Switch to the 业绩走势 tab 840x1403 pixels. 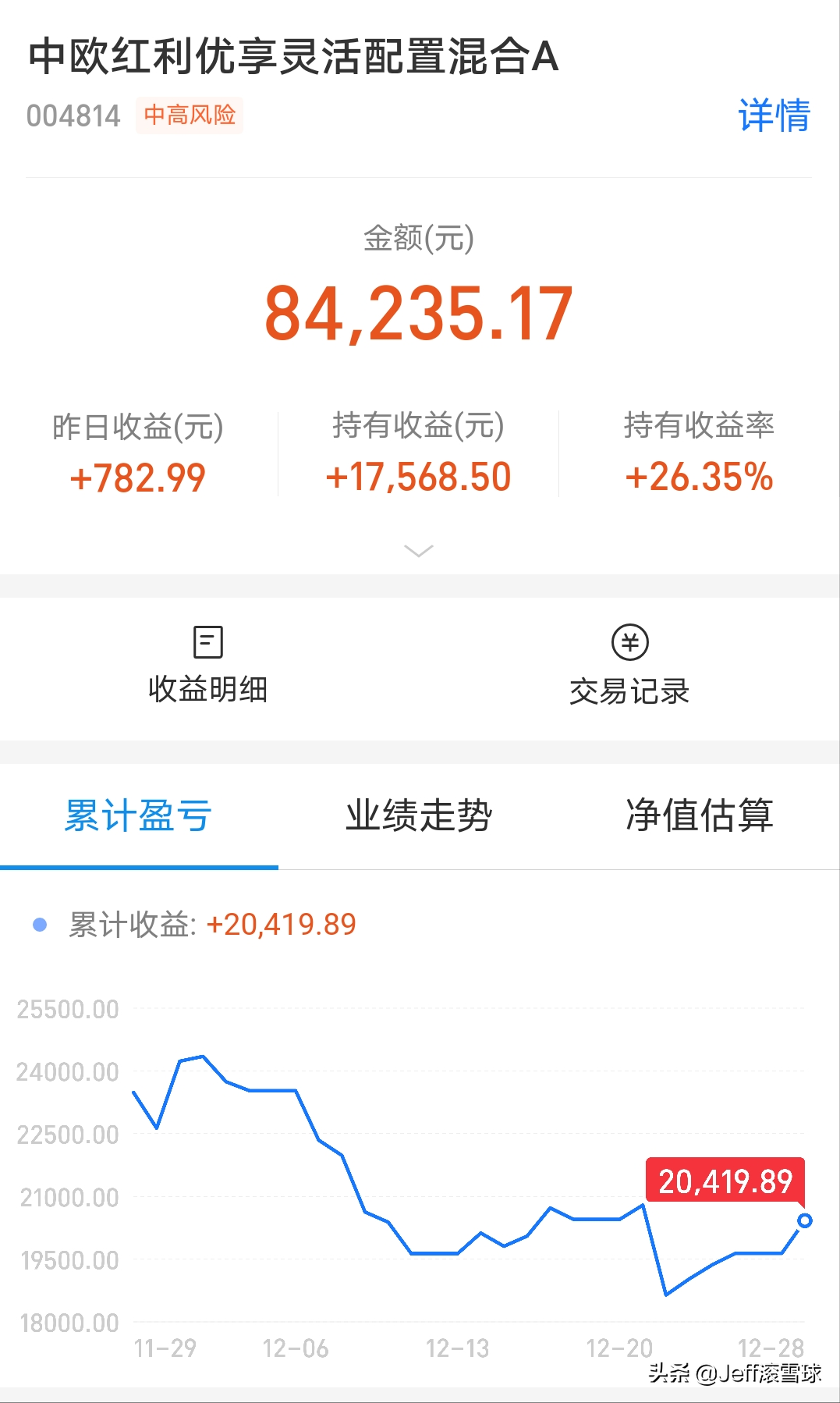[419, 816]
